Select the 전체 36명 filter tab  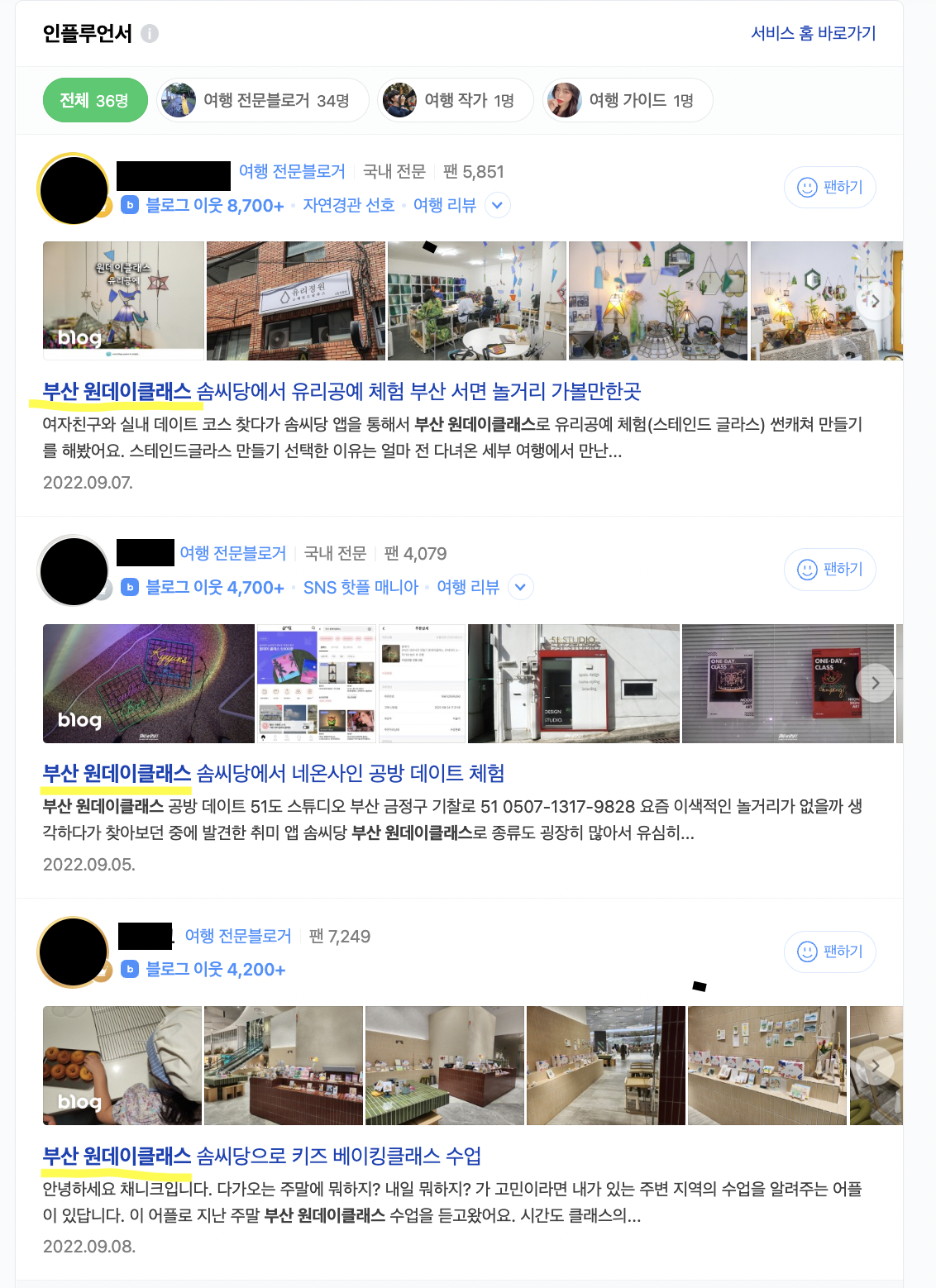(x=94, y=99)
